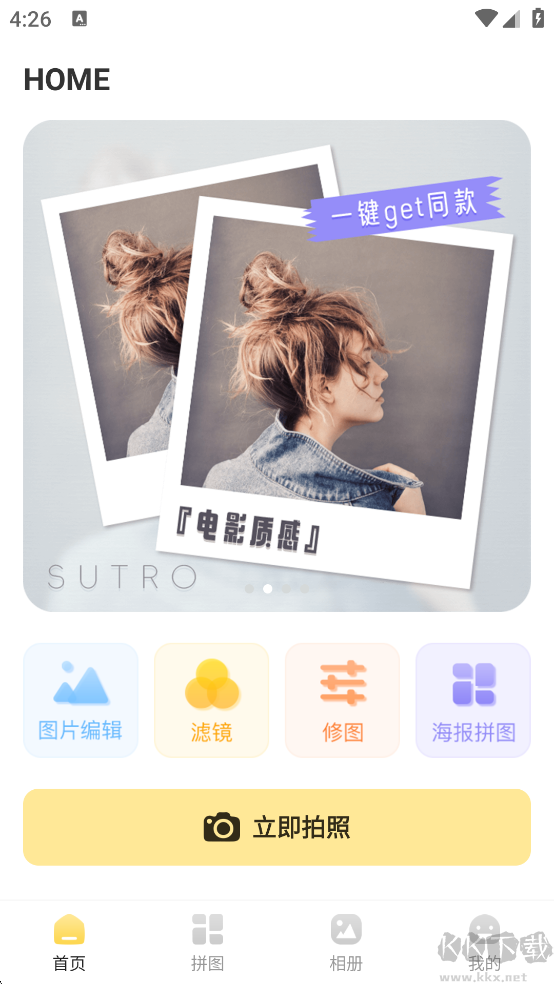The width and height of the screenshot is (554, 984).
Task: Switch to the 拼图 tab
Action: point(208,942)
